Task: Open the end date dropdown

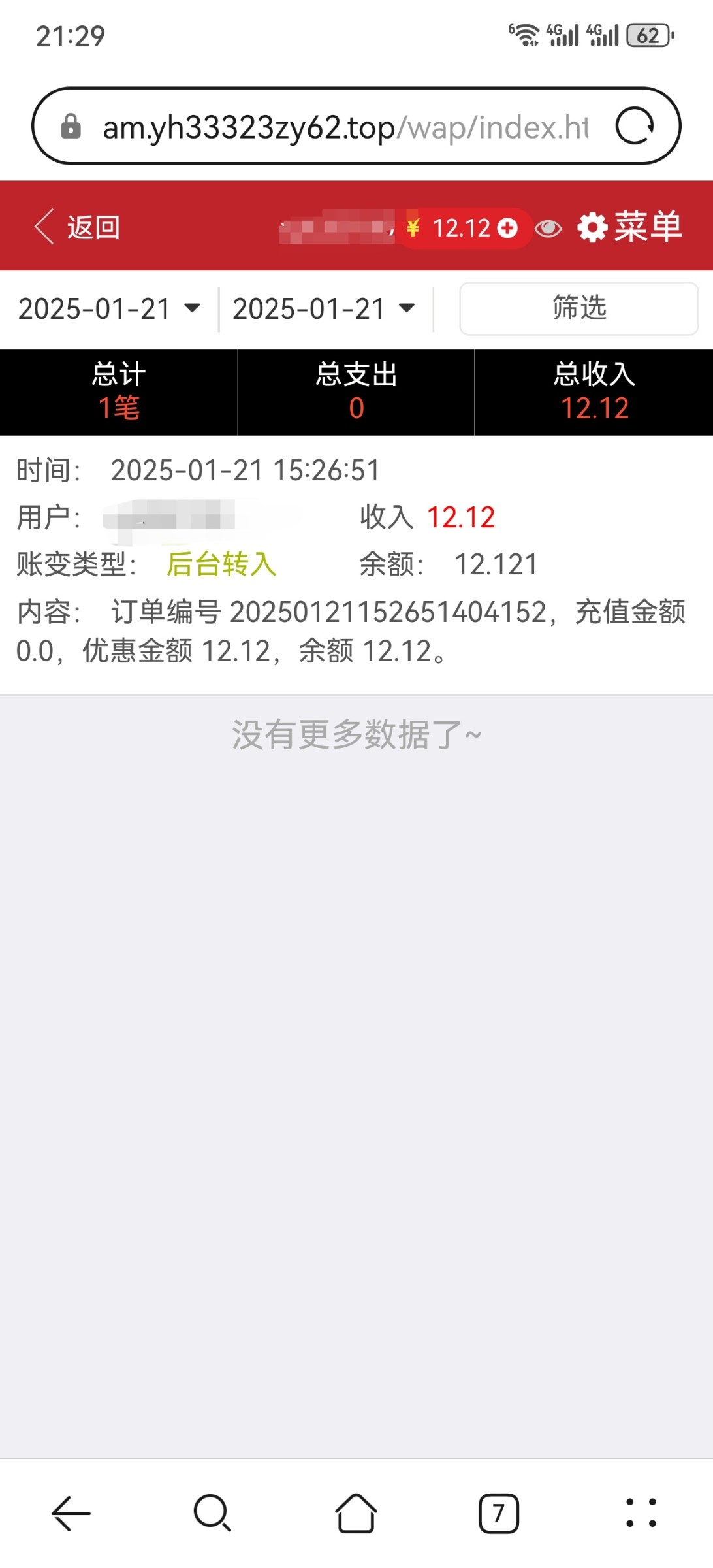Action: 324,308
